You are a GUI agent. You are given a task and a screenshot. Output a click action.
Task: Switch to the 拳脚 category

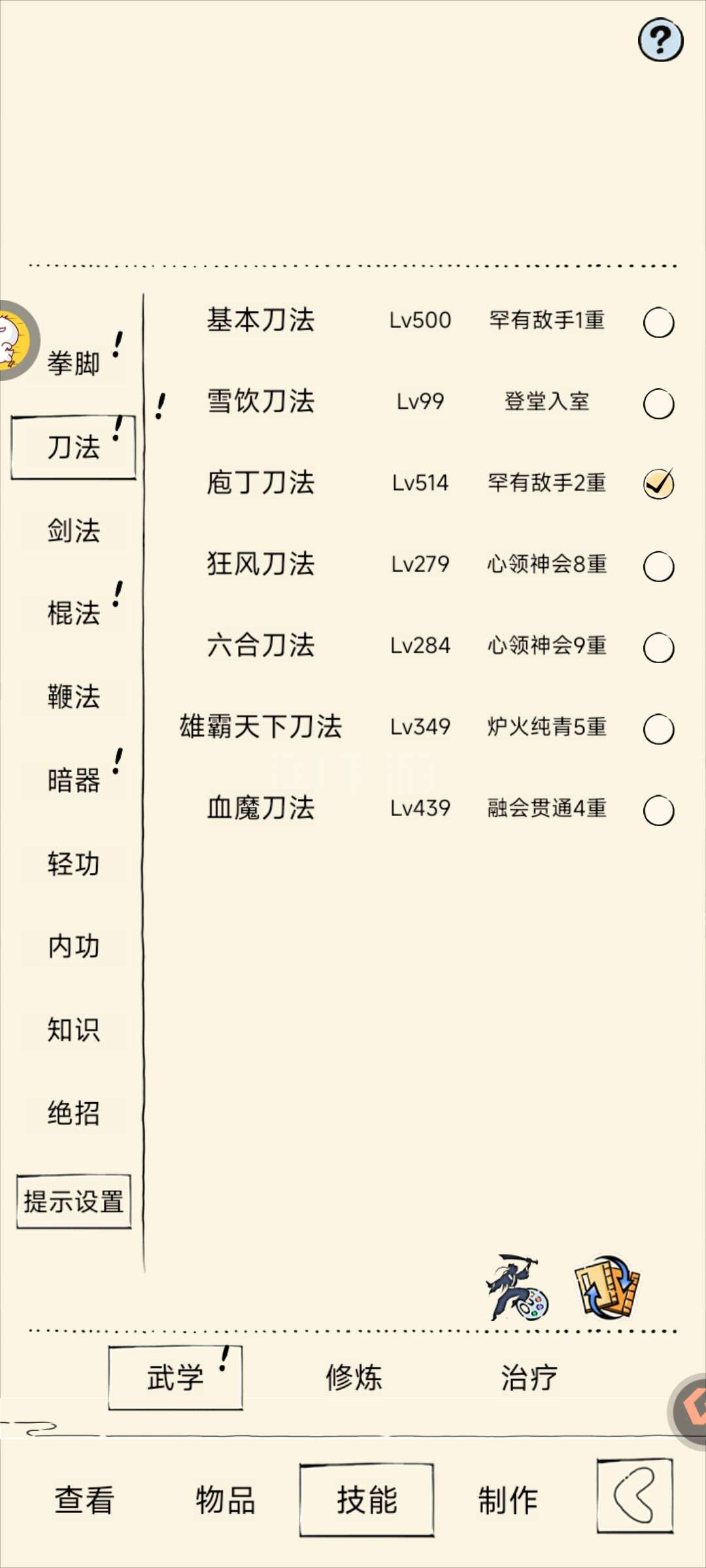[x=73, y=363]
